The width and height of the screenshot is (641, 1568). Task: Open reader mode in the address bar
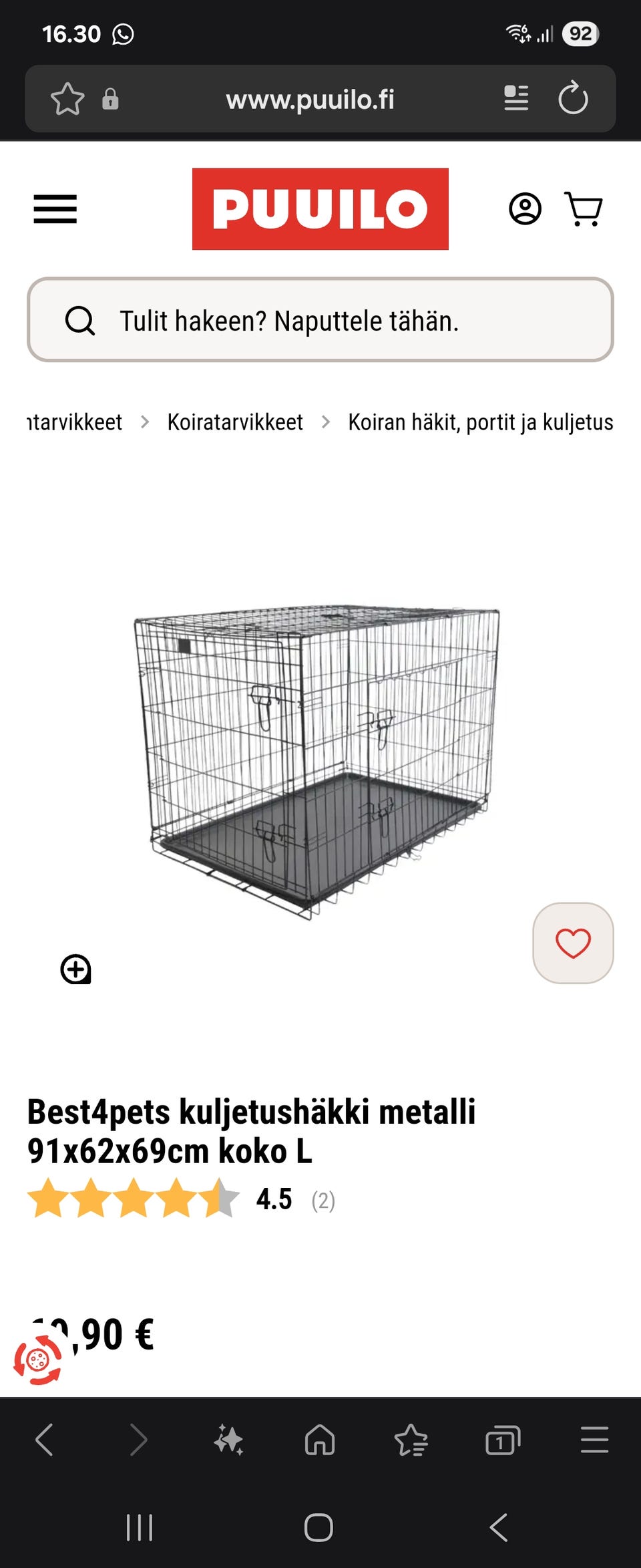tap(515, 99)
